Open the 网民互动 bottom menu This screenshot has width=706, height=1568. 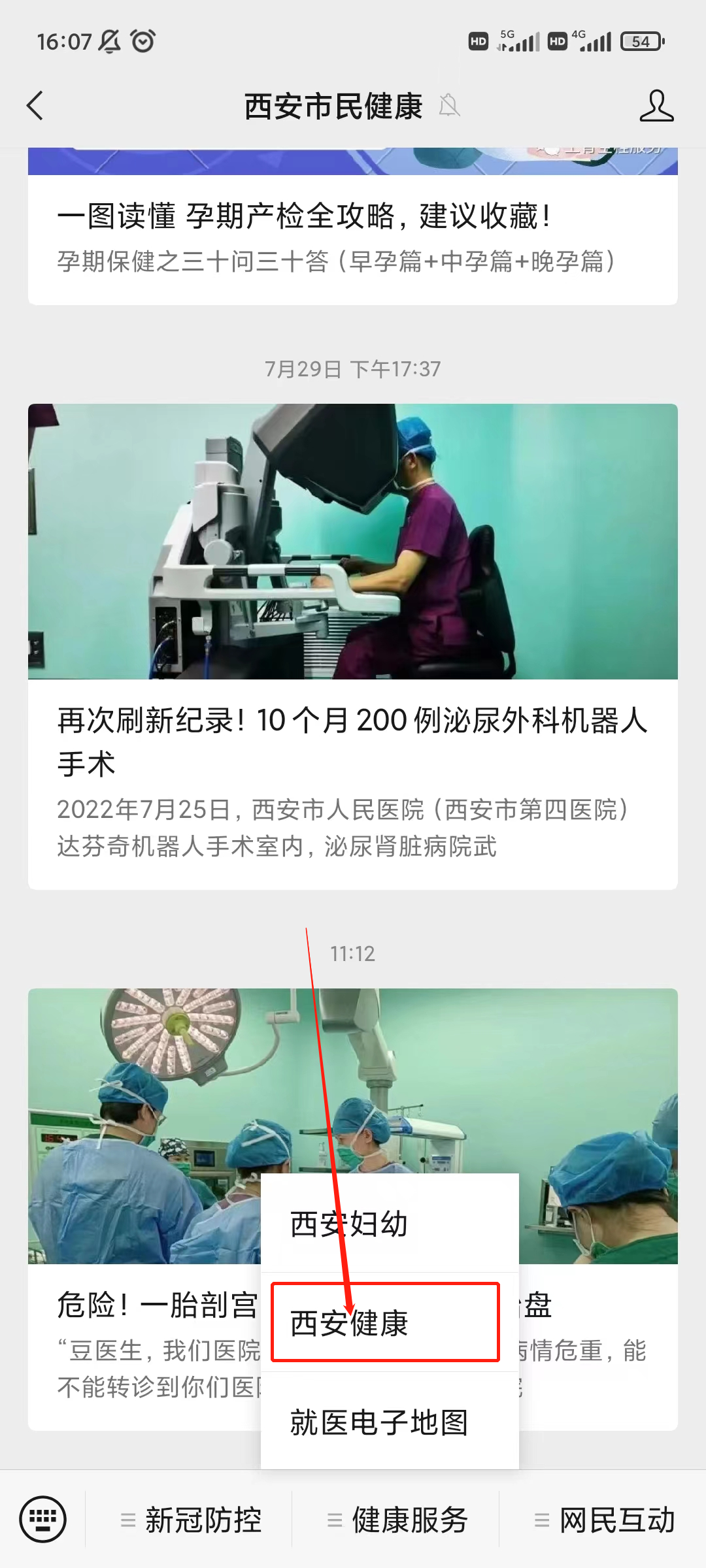[x=605, y=1520]
